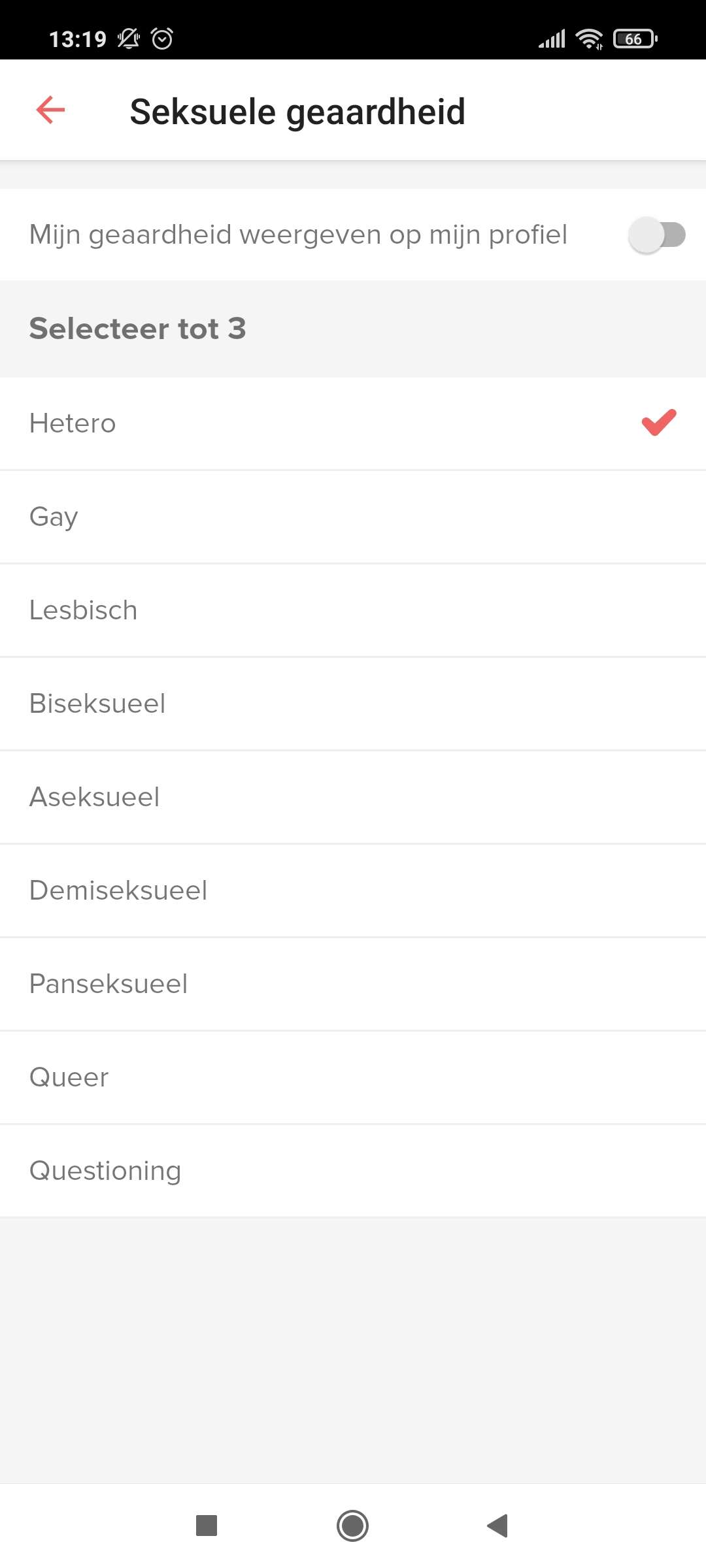The width and height of the screenshot is (706, 1568).
Task: Go back using the red arrow
Action: point(50,110)
